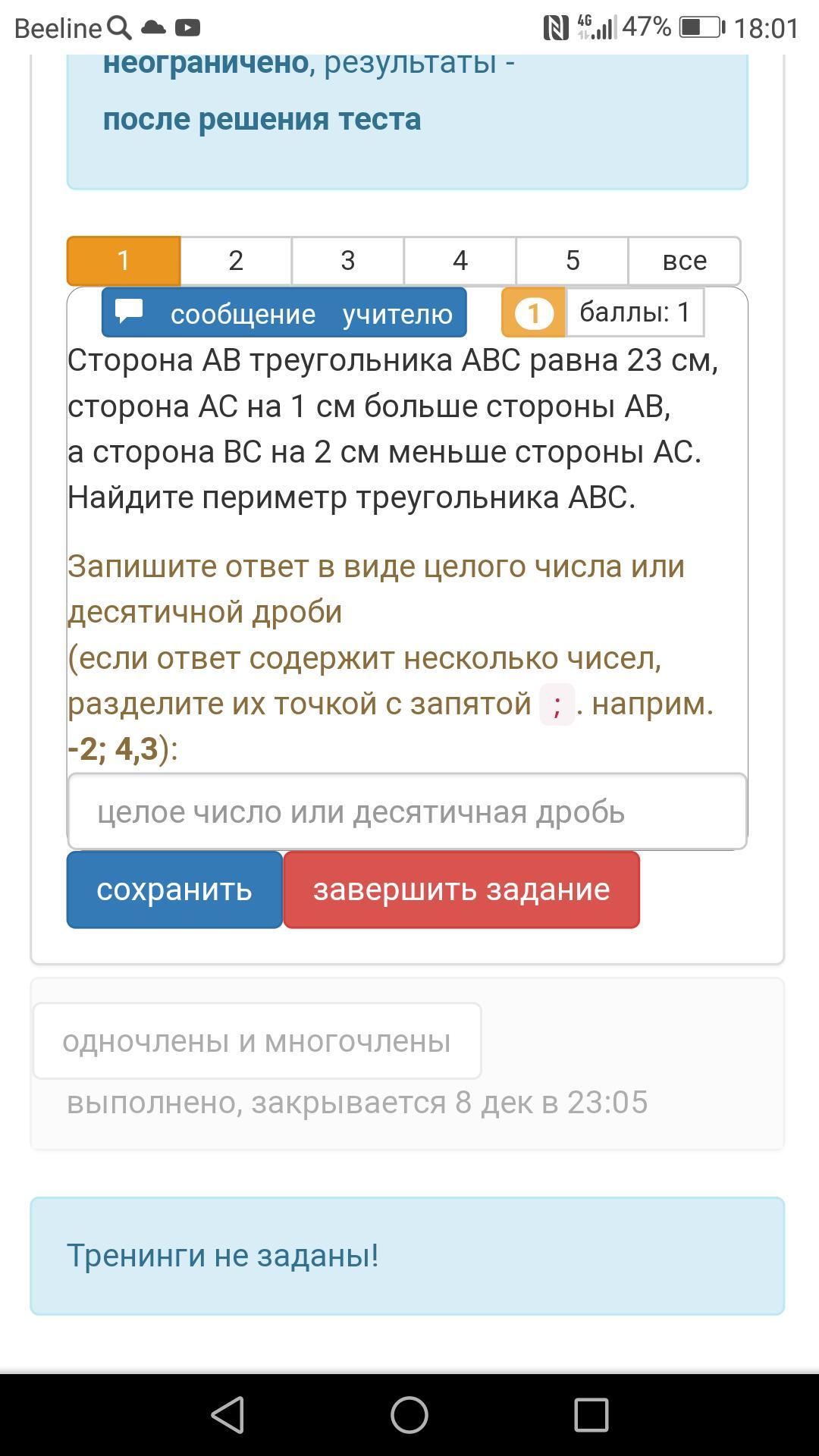Image resolution: width=819 pixels, height=1456 pixels.
Task: Tap the 'сохранить' button
Action: tap(174, 890)
